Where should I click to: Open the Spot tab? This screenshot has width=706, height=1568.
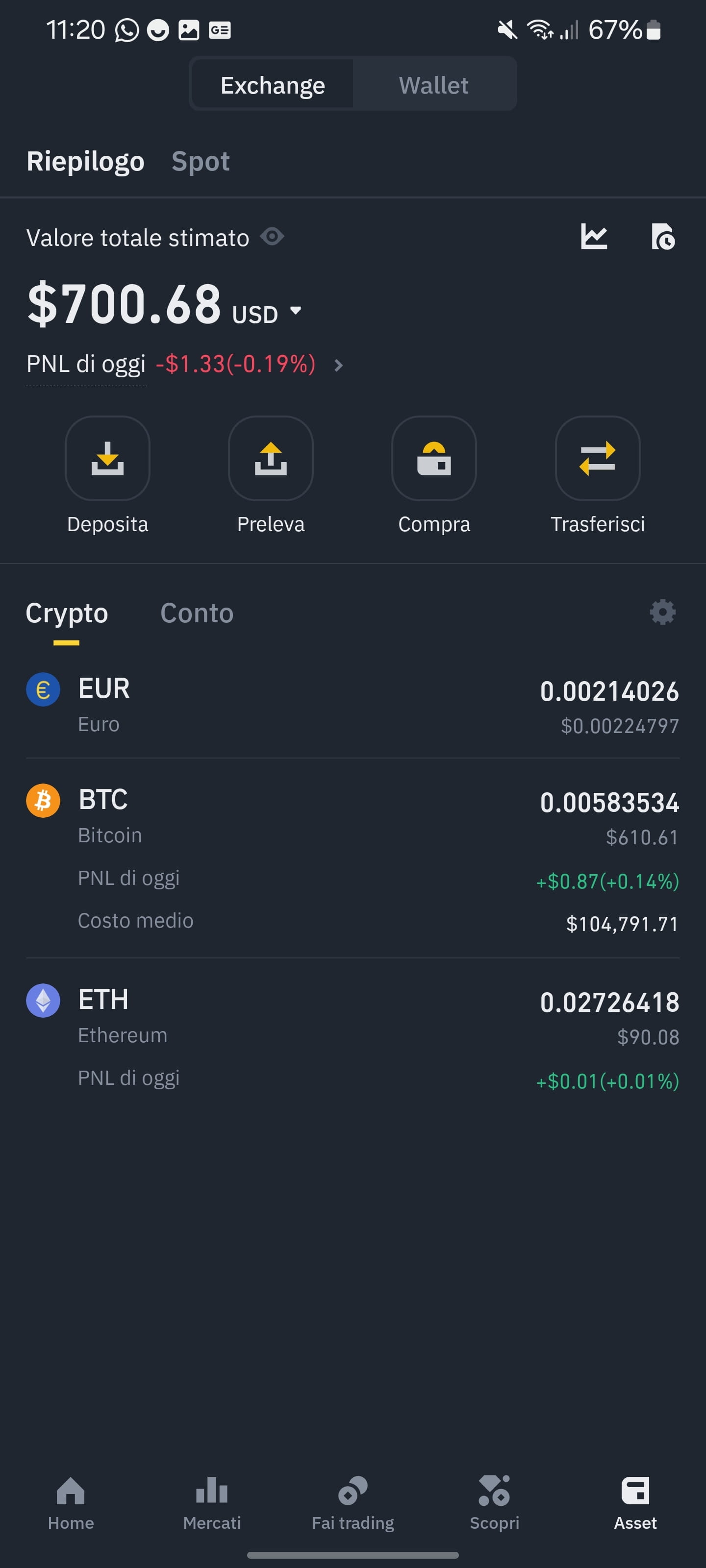(x=201, y=161)
